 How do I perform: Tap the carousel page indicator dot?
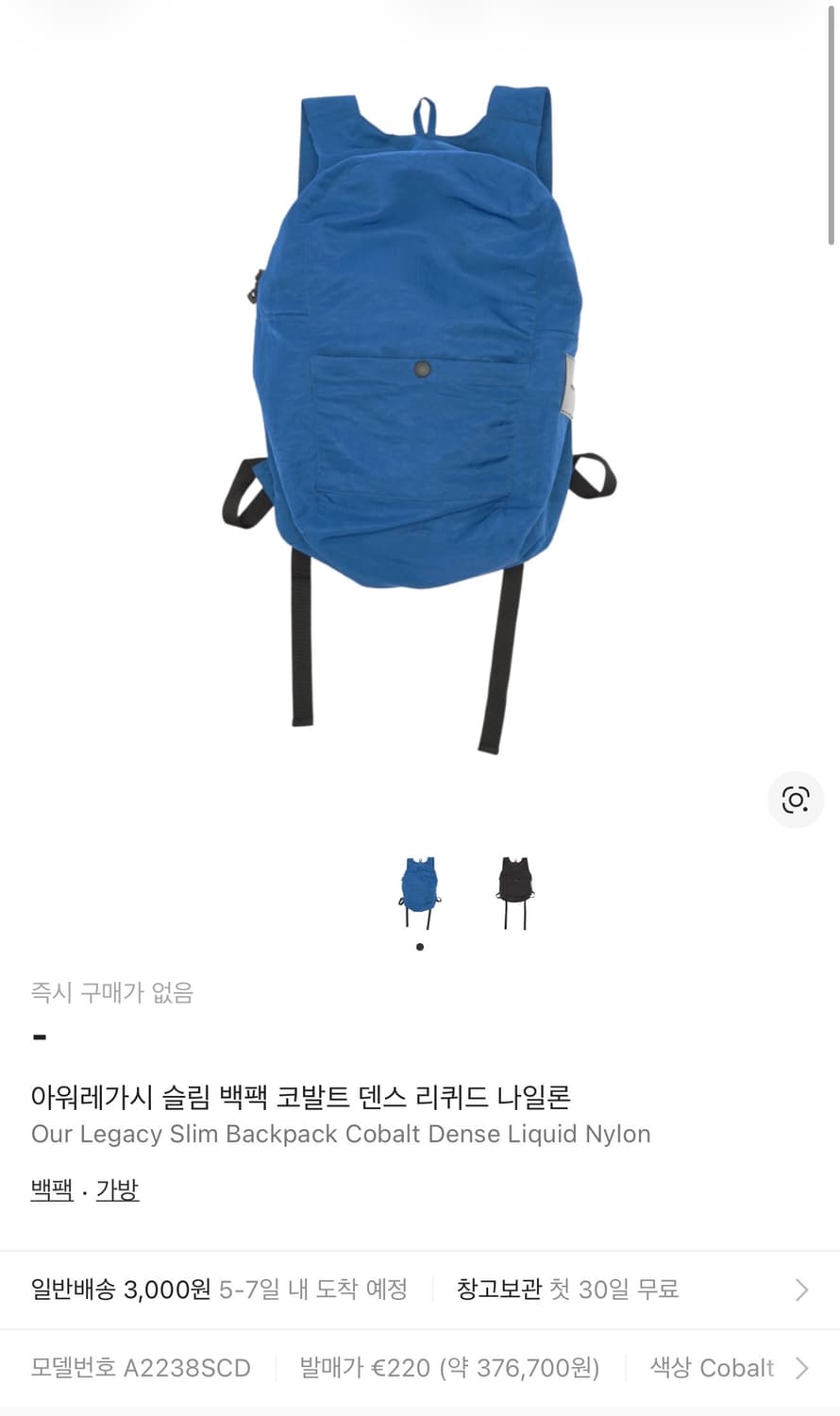pos(420,947)
